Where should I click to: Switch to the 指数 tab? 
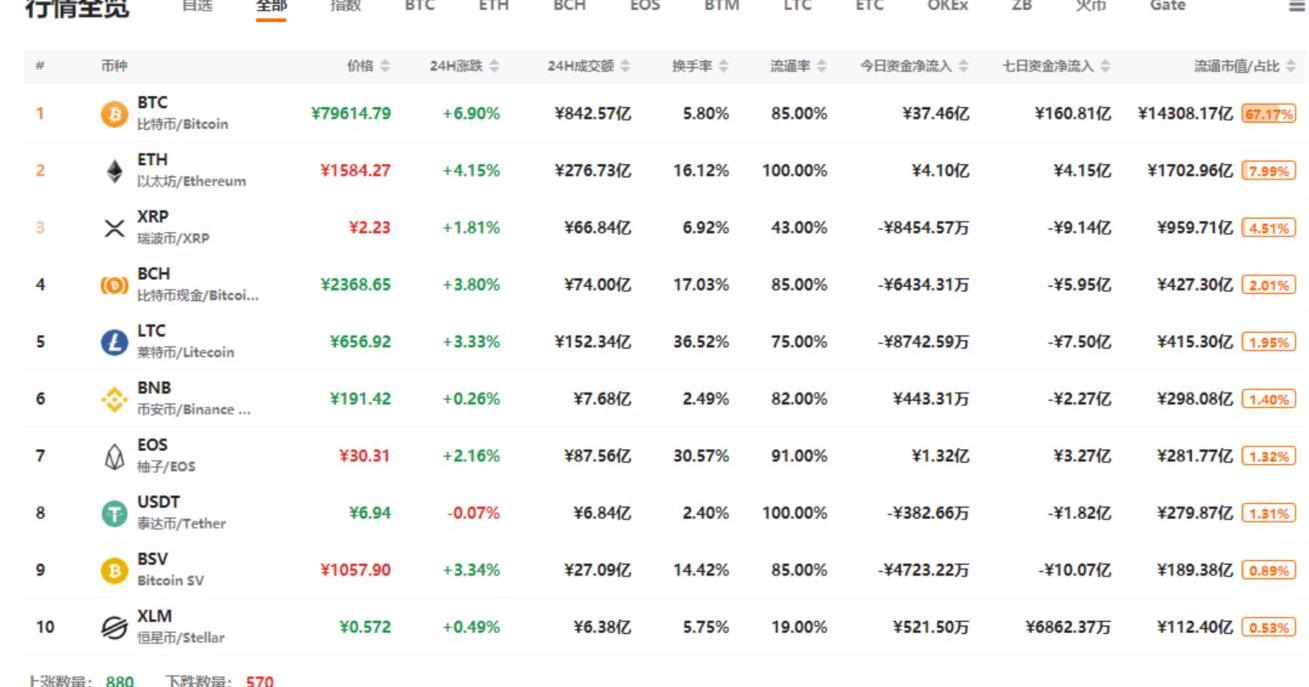tap(346, 6)
